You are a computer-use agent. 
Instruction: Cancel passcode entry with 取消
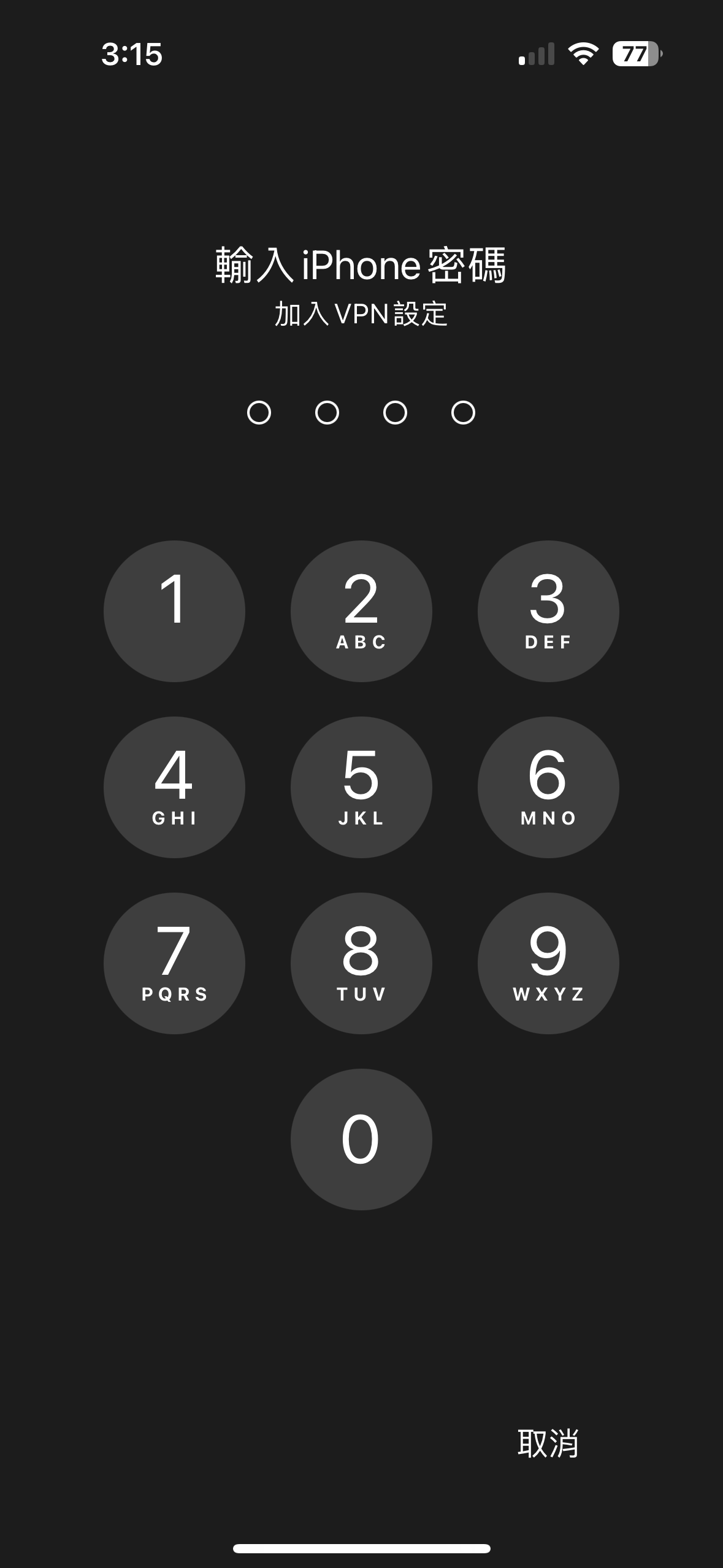click(548, 1443)
